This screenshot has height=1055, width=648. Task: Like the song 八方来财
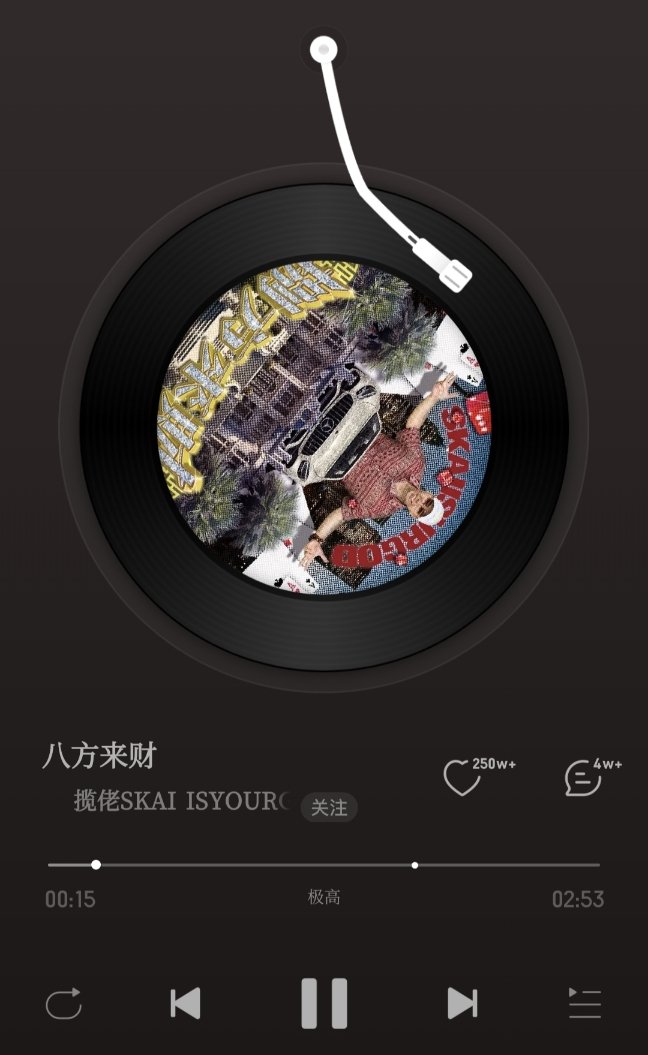pyautogui.click(x=462, y=778)
